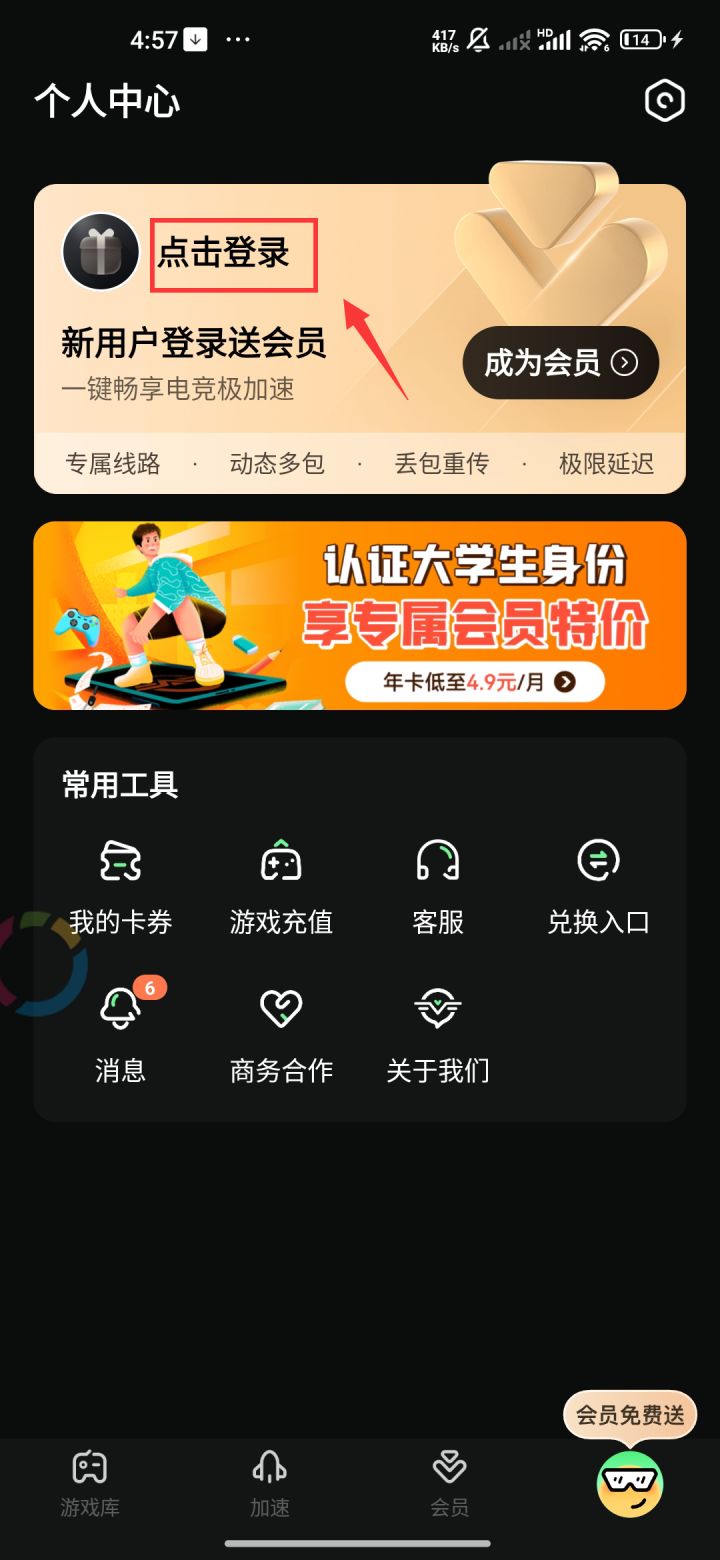Open 我的卡券 coupon icon
Viewport: 720px width, 1560px height.
(x=120, y=862)
